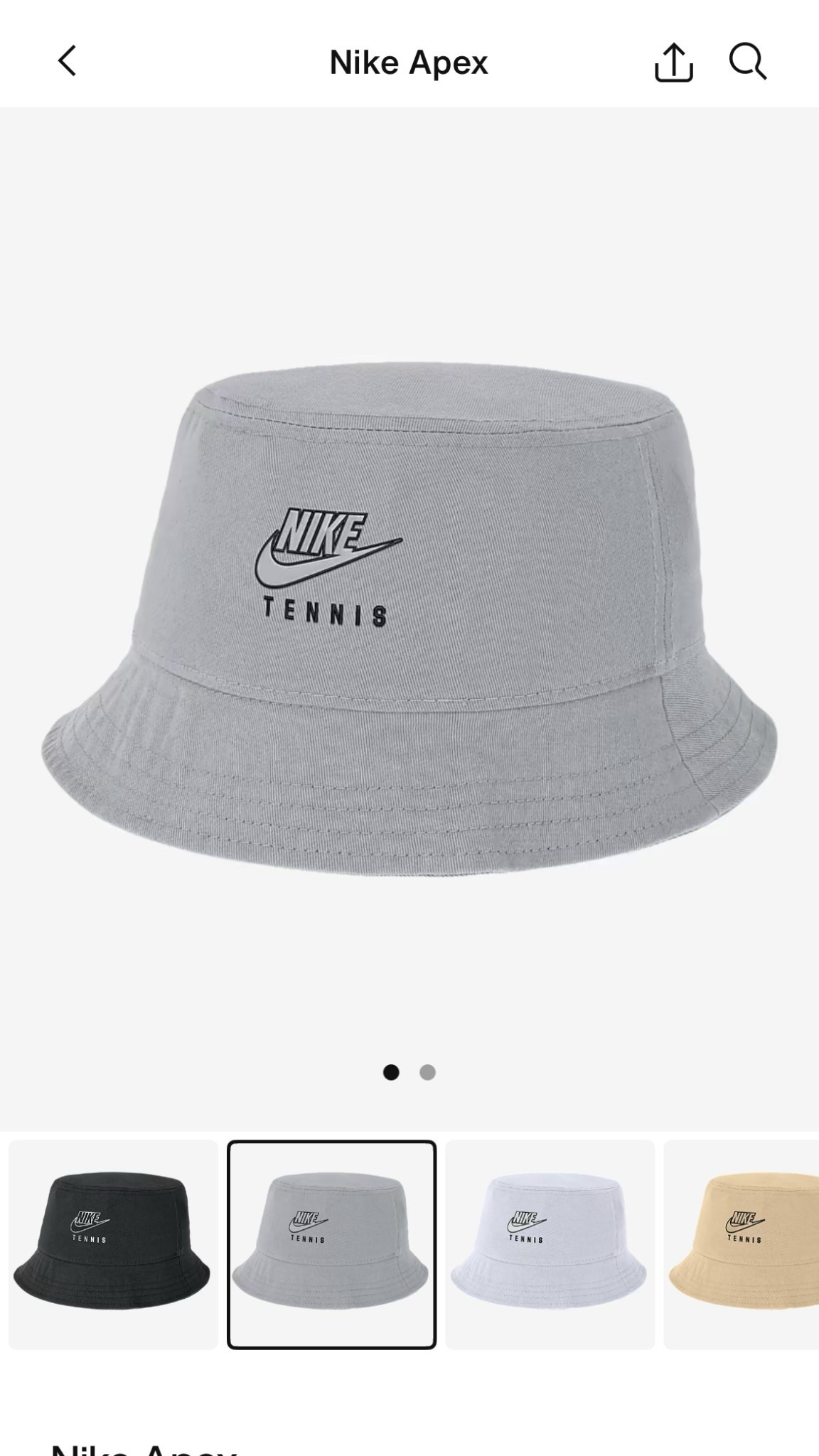Click the Nike Apex title

409,62
